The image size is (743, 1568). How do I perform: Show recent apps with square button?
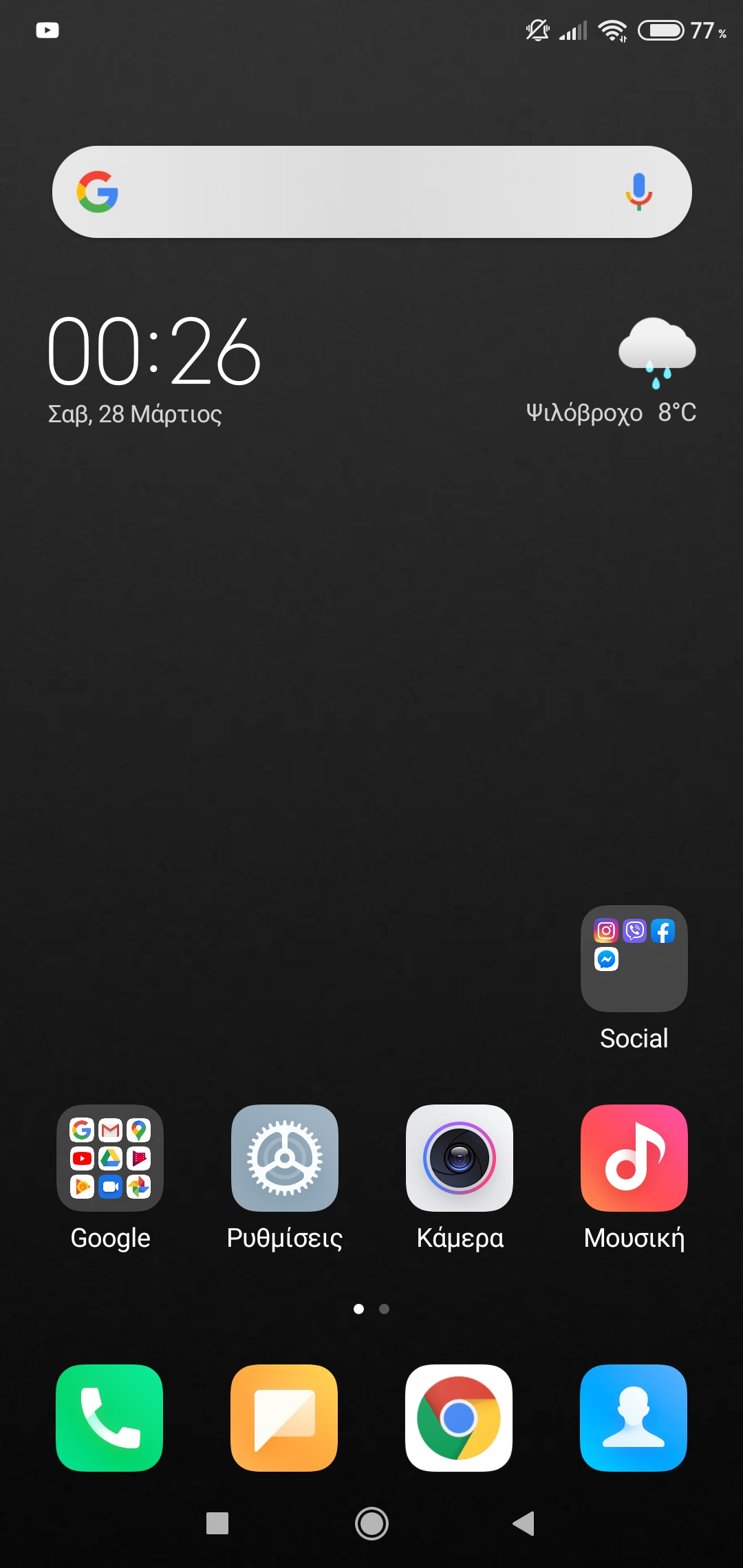point(217,1523)
